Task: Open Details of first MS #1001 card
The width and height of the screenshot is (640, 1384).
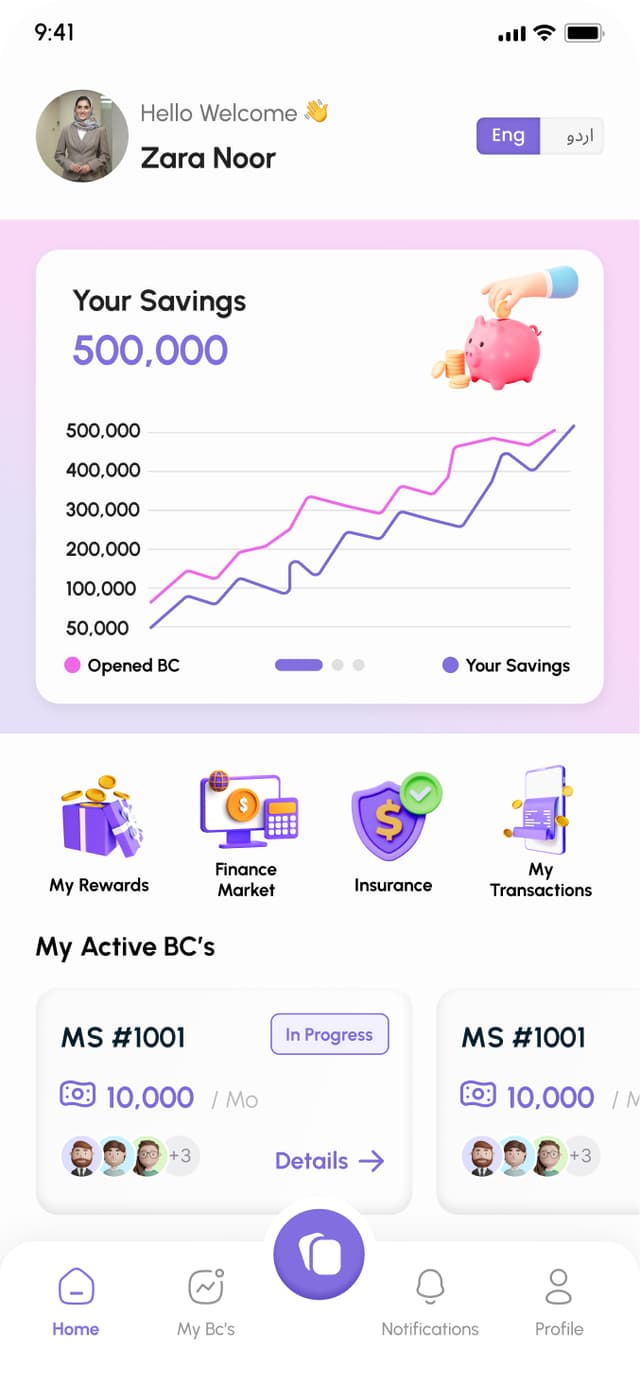Action: tap(329, 1161)
